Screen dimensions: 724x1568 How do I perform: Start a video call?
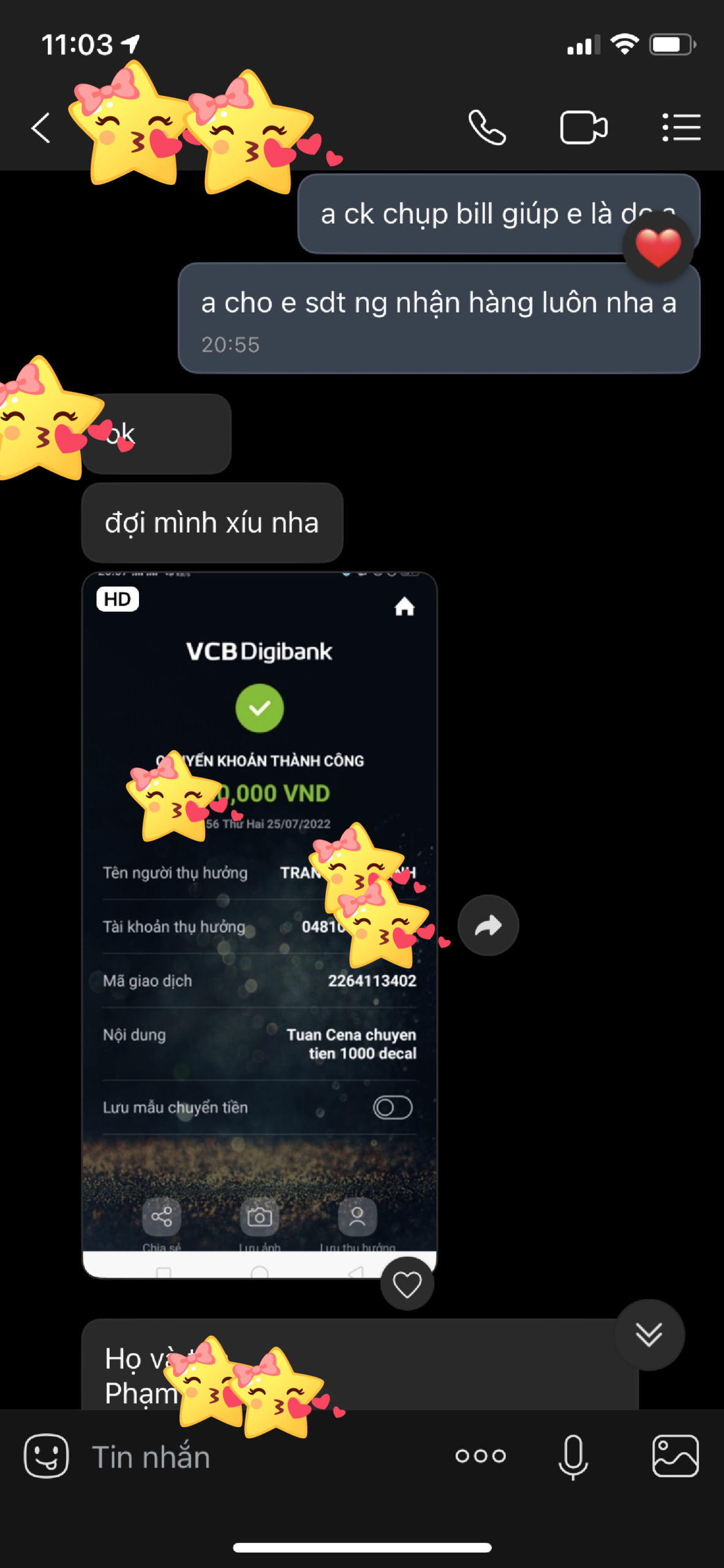click(583, 127)
